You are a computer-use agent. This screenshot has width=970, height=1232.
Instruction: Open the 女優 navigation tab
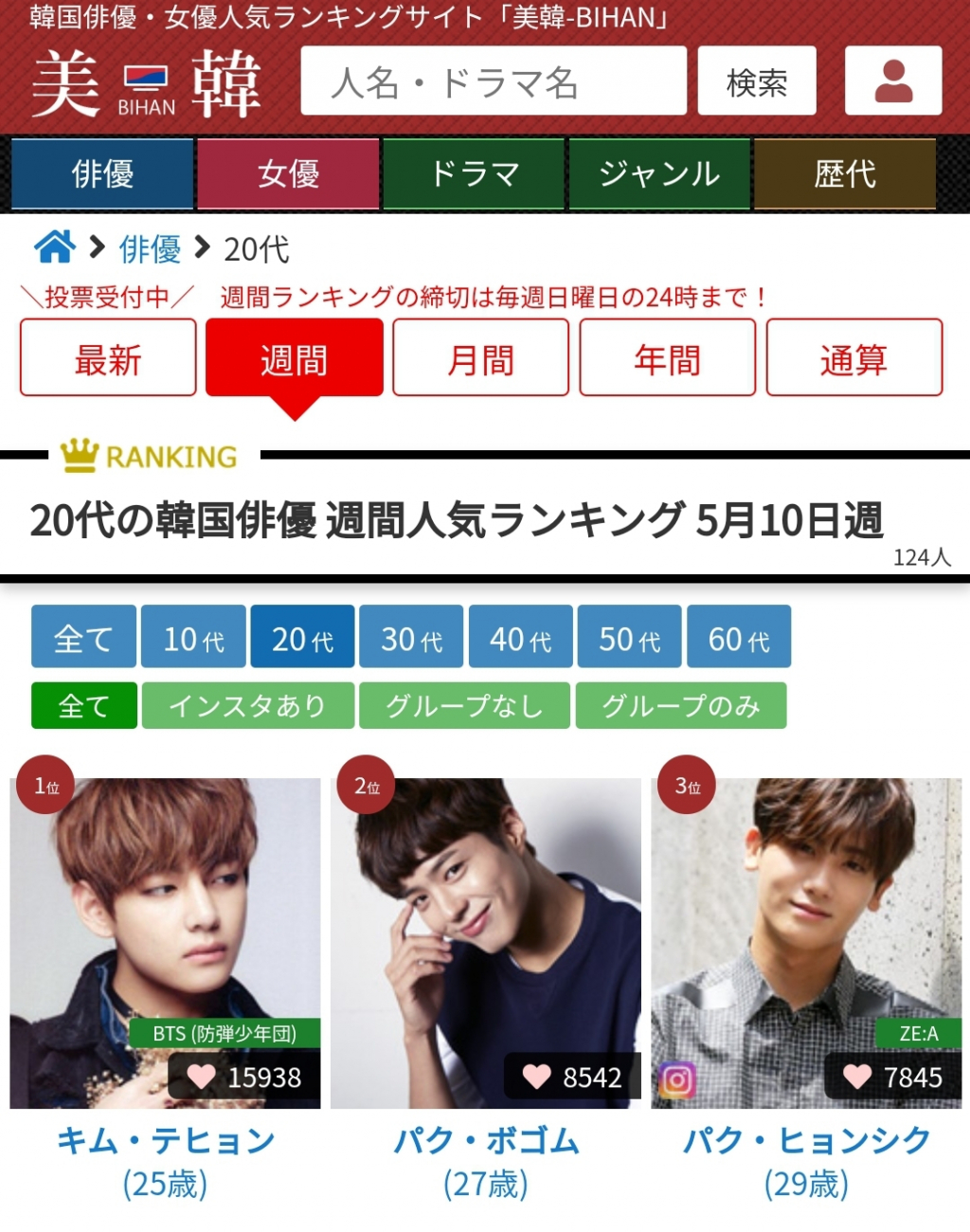point(288,173)
